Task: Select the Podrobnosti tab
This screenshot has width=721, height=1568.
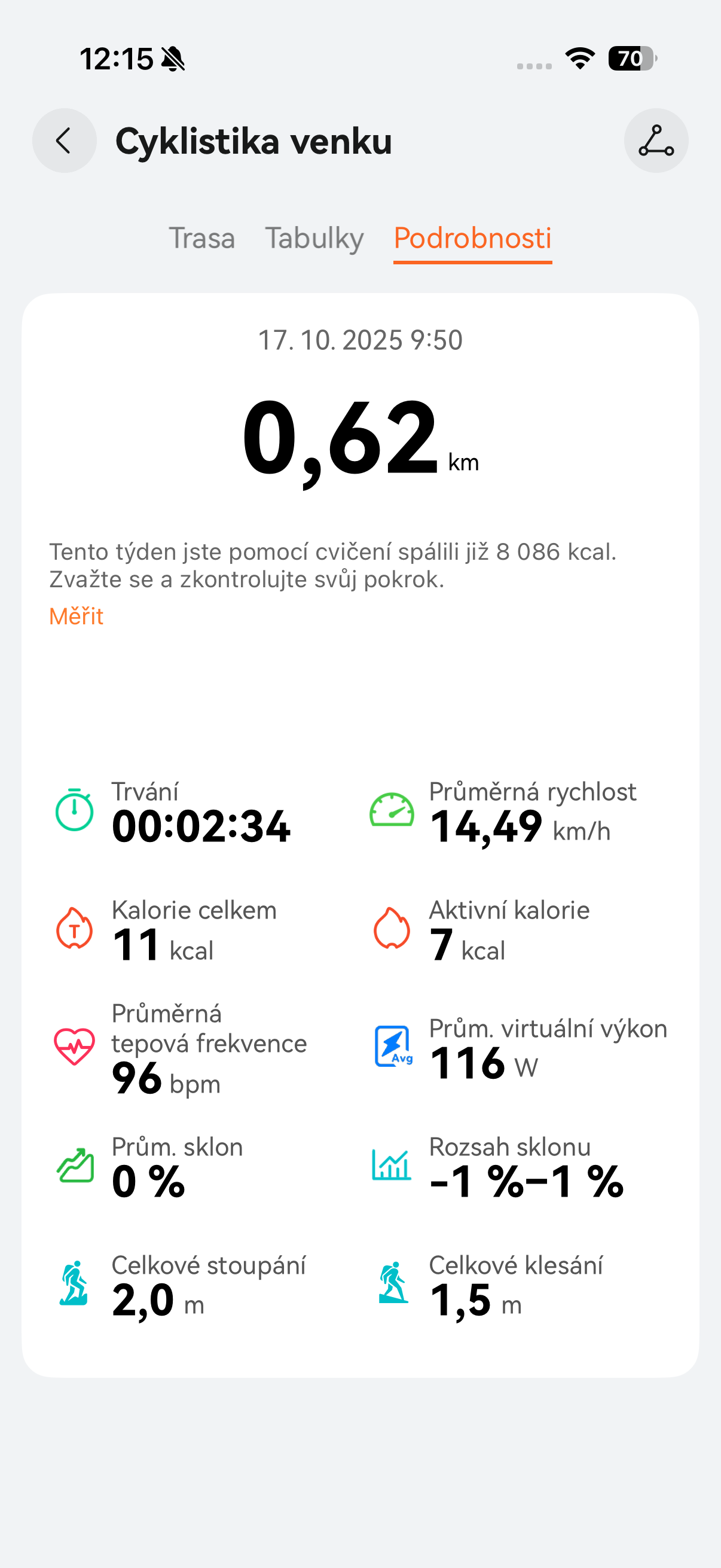Action: (472, 239)
